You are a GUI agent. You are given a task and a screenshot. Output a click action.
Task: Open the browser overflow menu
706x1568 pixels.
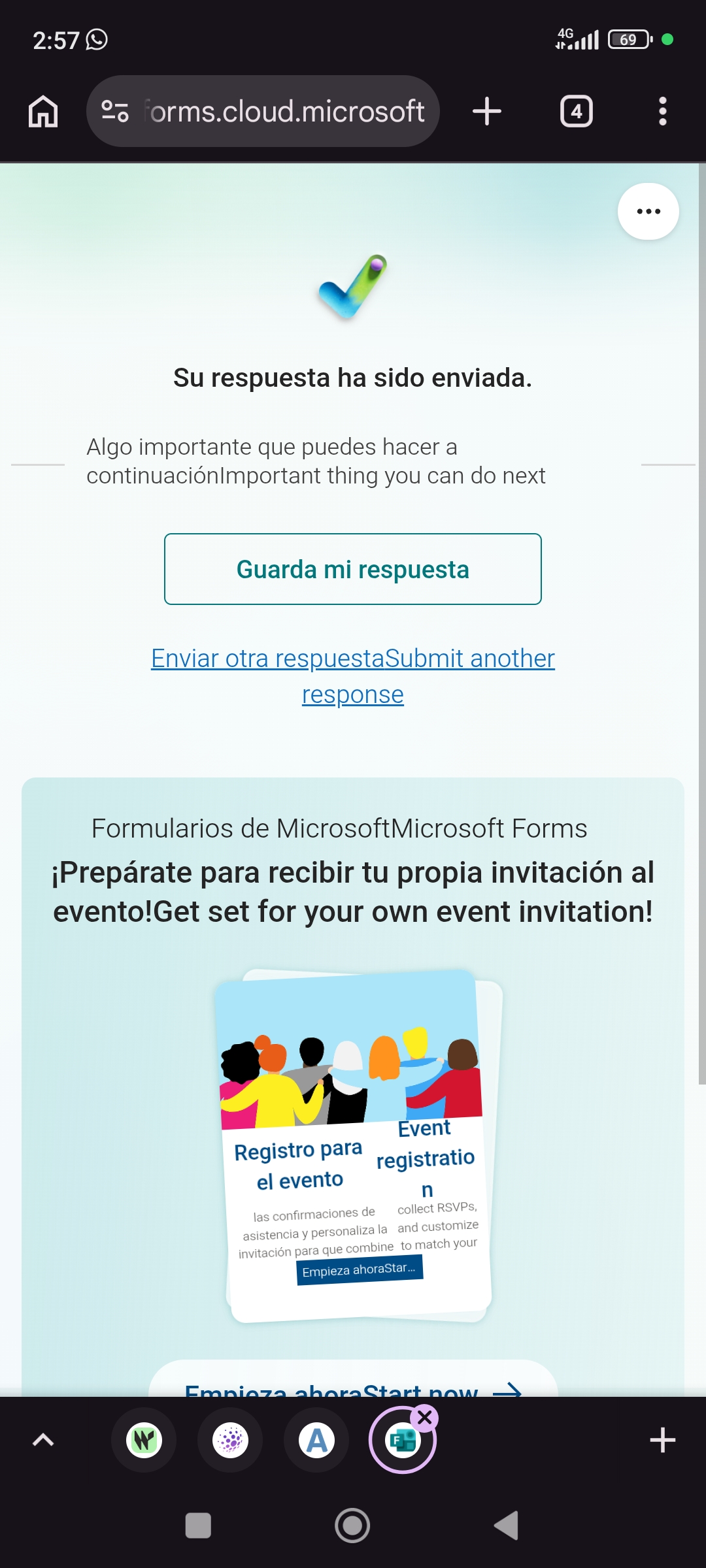pos(662,111)
